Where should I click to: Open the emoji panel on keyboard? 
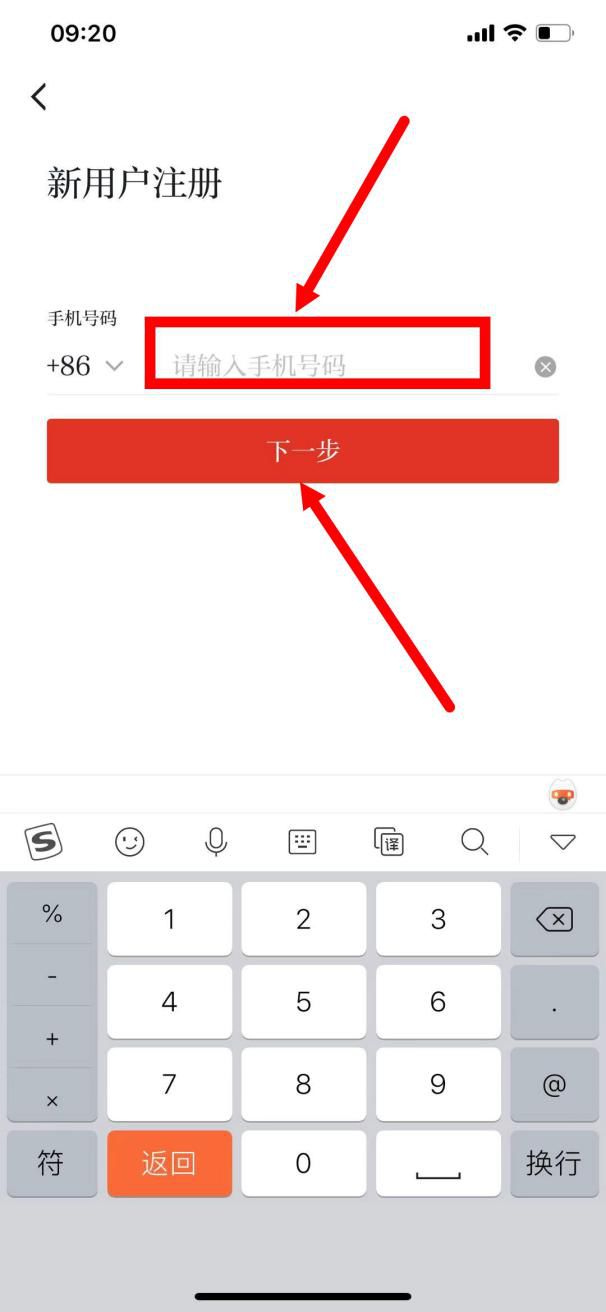click(130, 842)
